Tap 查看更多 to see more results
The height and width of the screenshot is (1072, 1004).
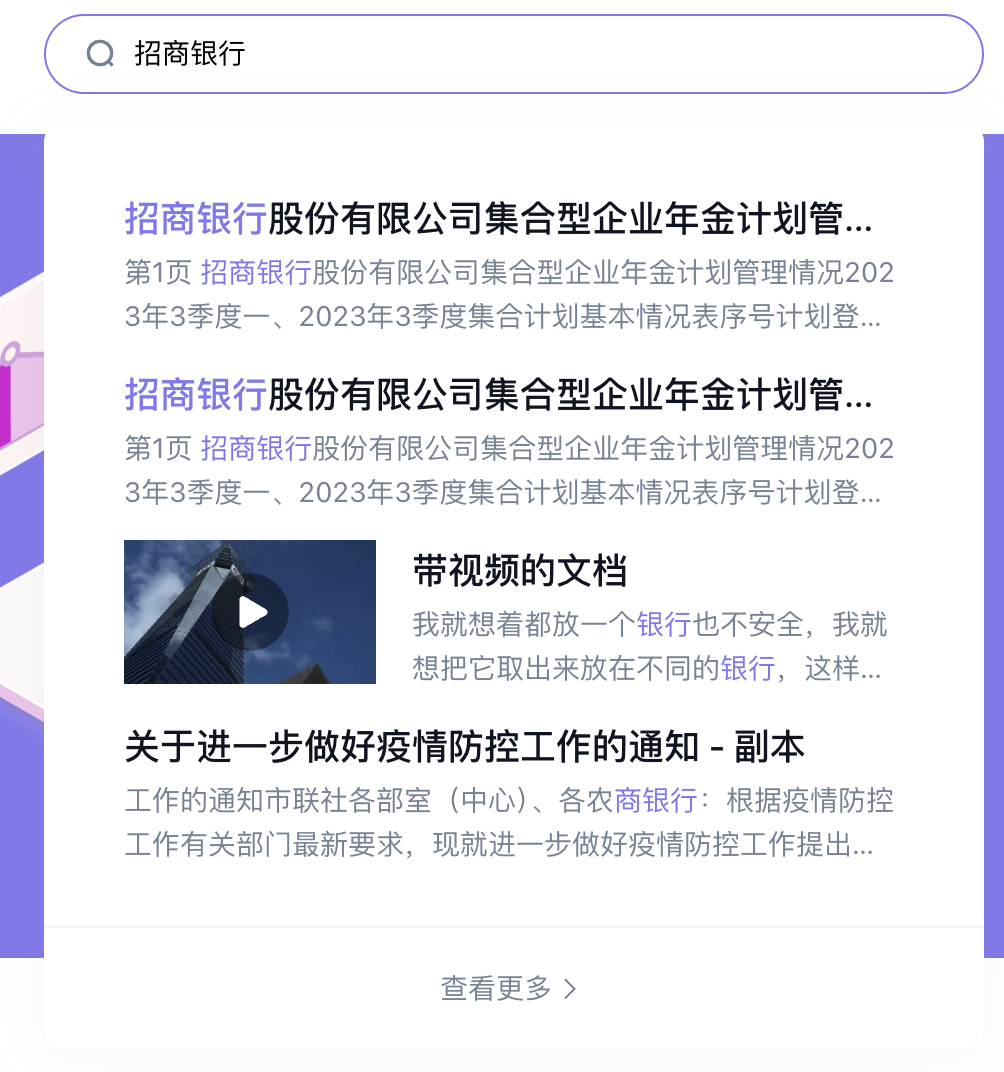pyautogui.click(x=510, y=989)
